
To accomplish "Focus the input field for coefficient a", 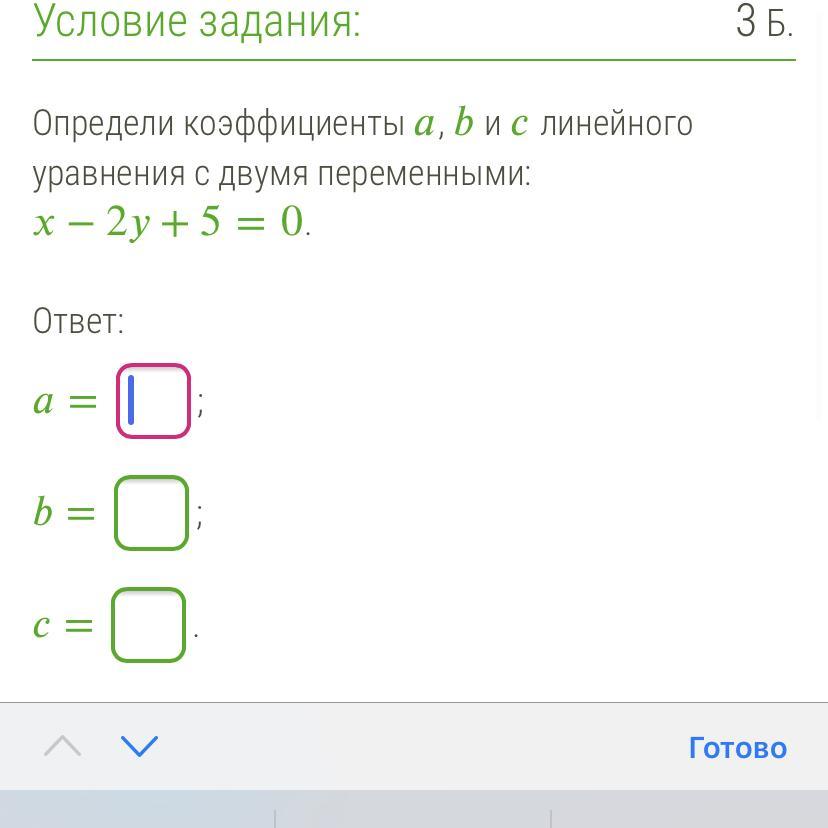I will [x=153, y=401].
